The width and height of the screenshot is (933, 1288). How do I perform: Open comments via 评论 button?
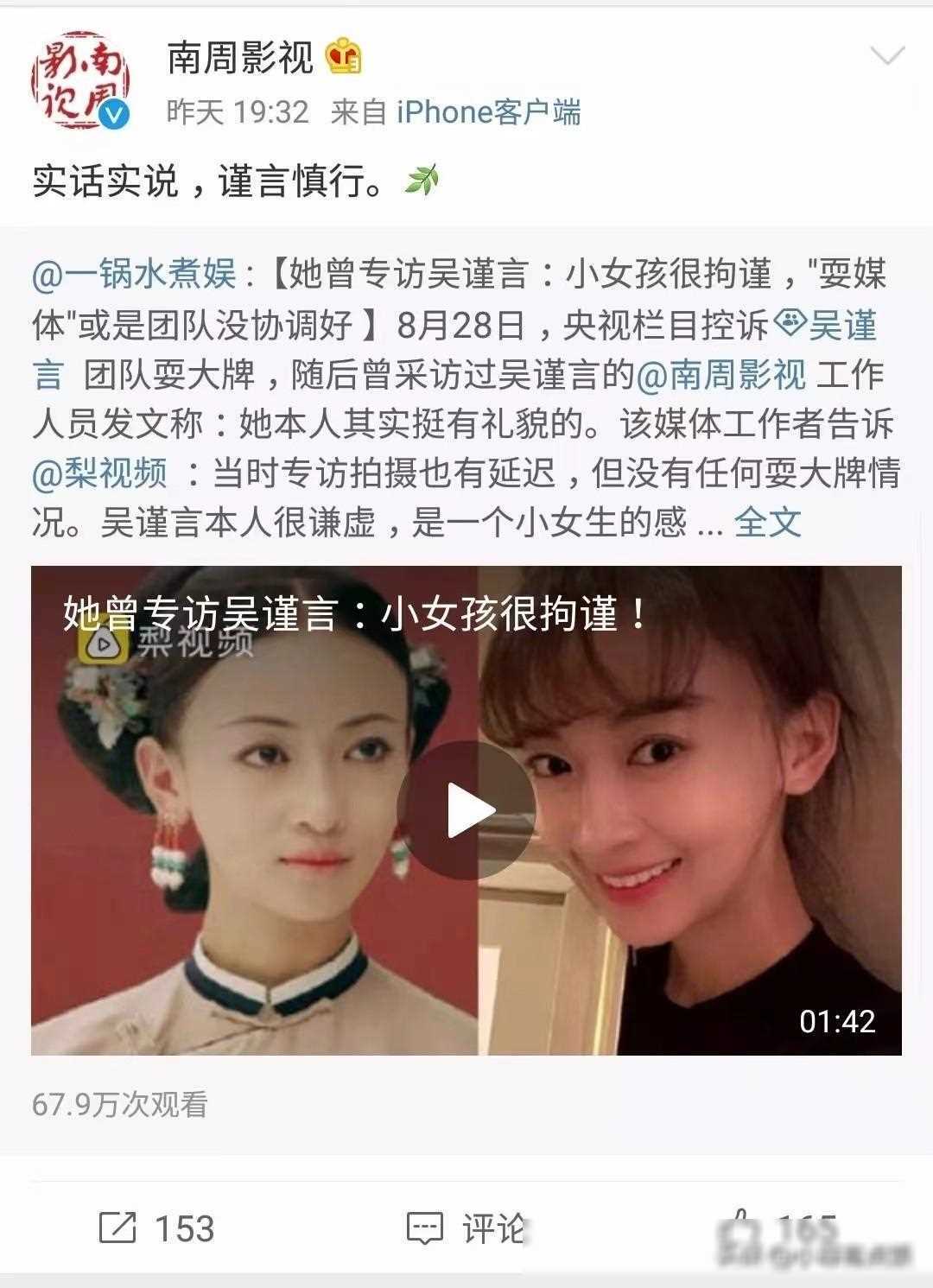click(466, 1228)
